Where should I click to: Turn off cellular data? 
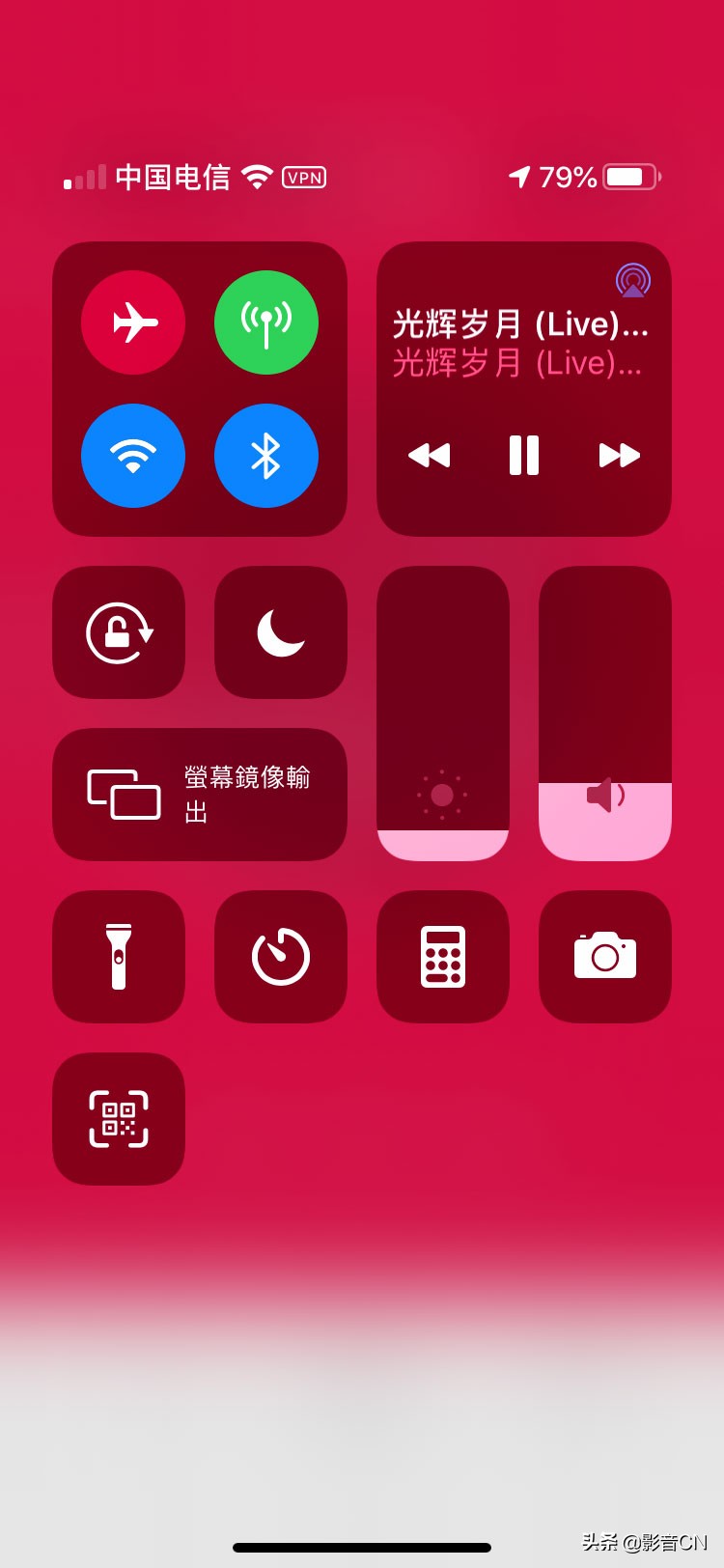[x=266, y=322]
